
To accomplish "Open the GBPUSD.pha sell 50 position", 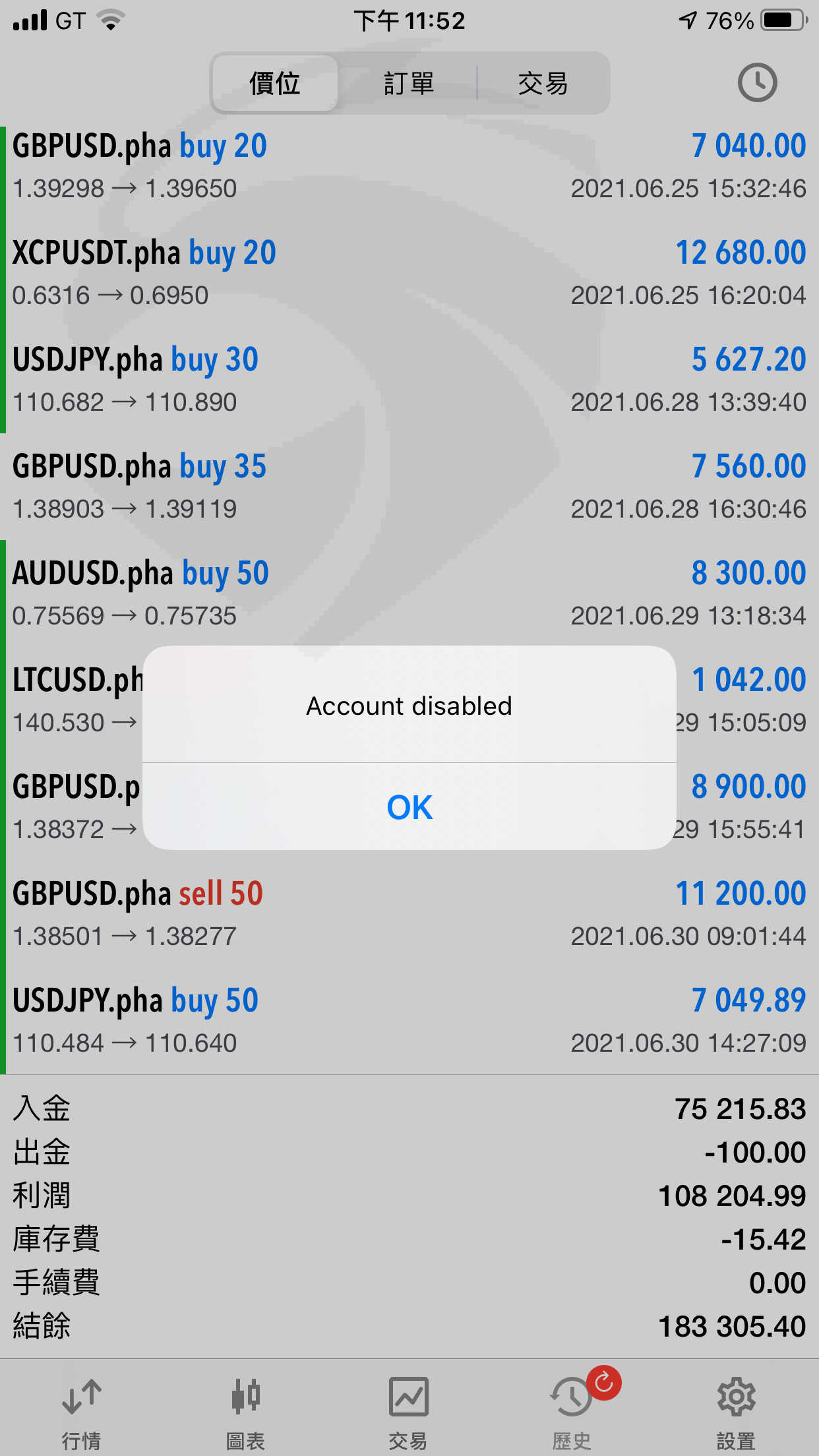I will click(x=409, y=914).
